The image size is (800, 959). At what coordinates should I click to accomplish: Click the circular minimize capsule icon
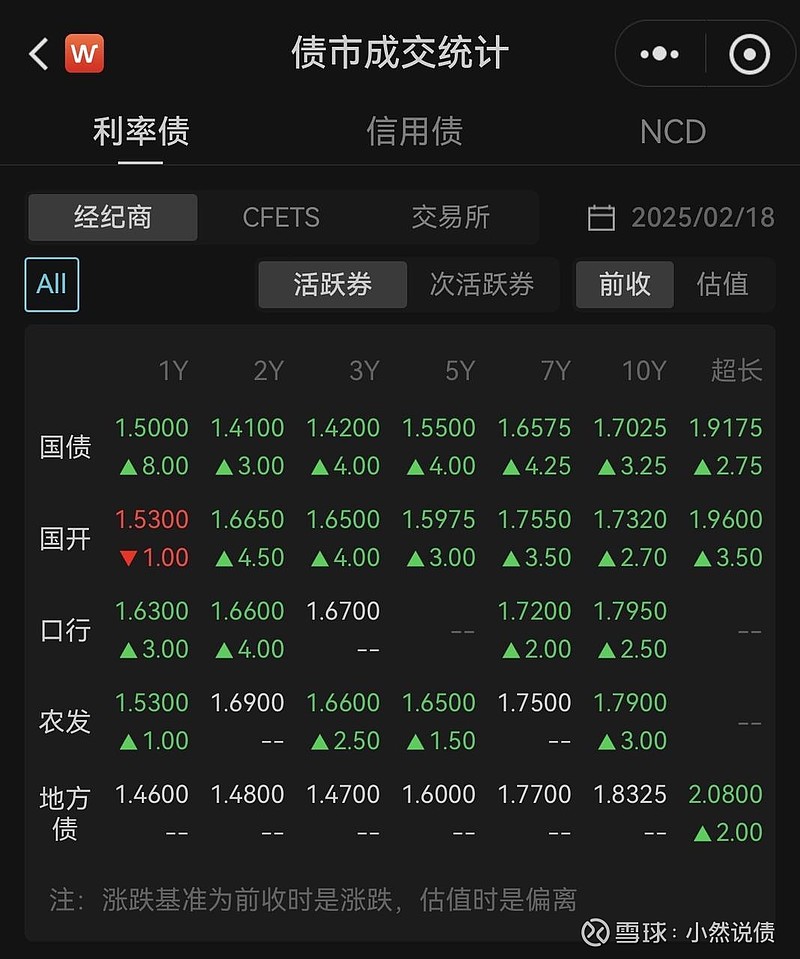[x=748, y=53]
